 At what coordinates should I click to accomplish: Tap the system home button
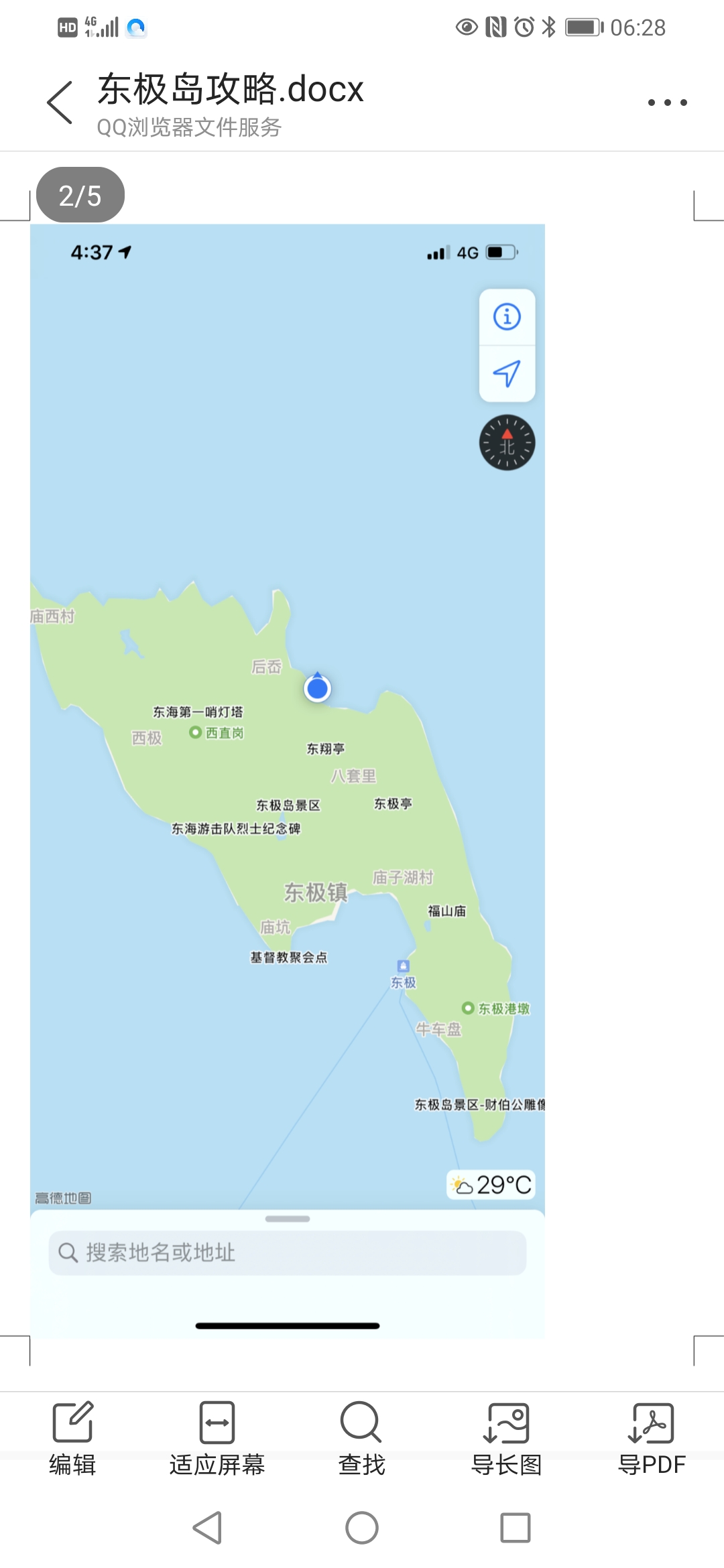362,1528
